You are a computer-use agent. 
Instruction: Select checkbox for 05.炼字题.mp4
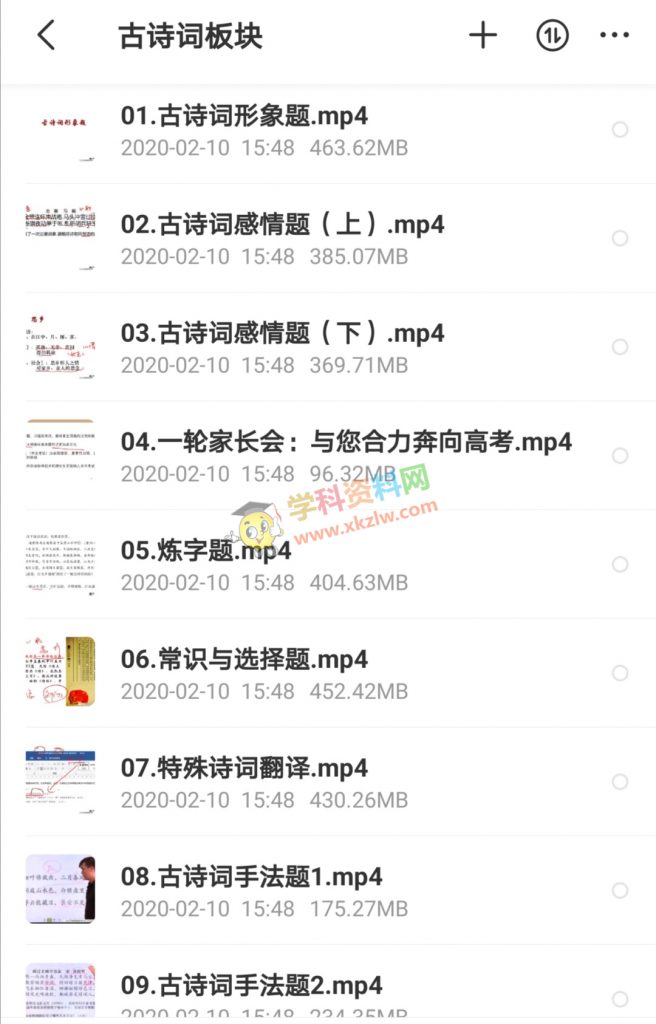click(x=620, y=564)
